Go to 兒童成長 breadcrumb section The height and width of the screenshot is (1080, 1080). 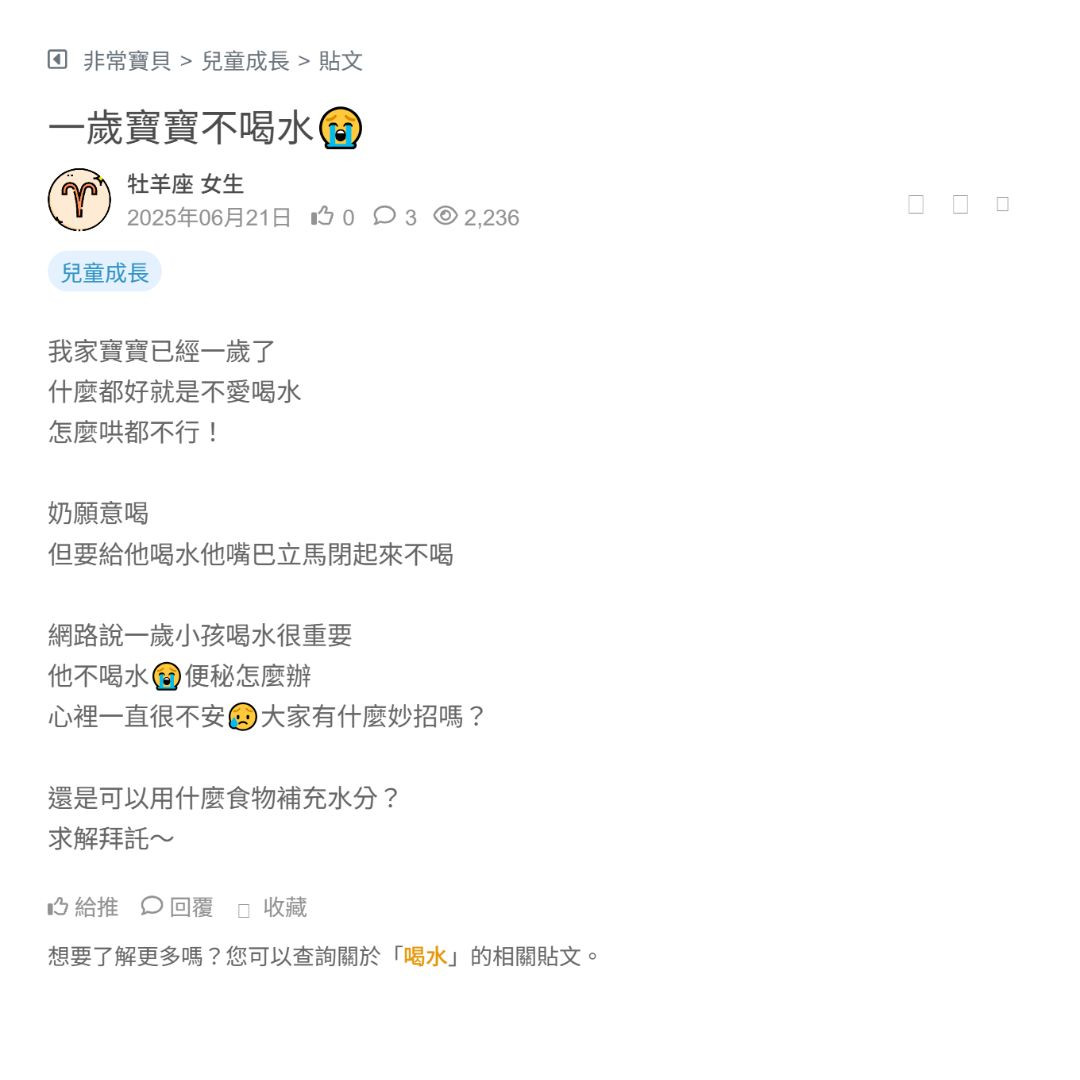[245, 61]
